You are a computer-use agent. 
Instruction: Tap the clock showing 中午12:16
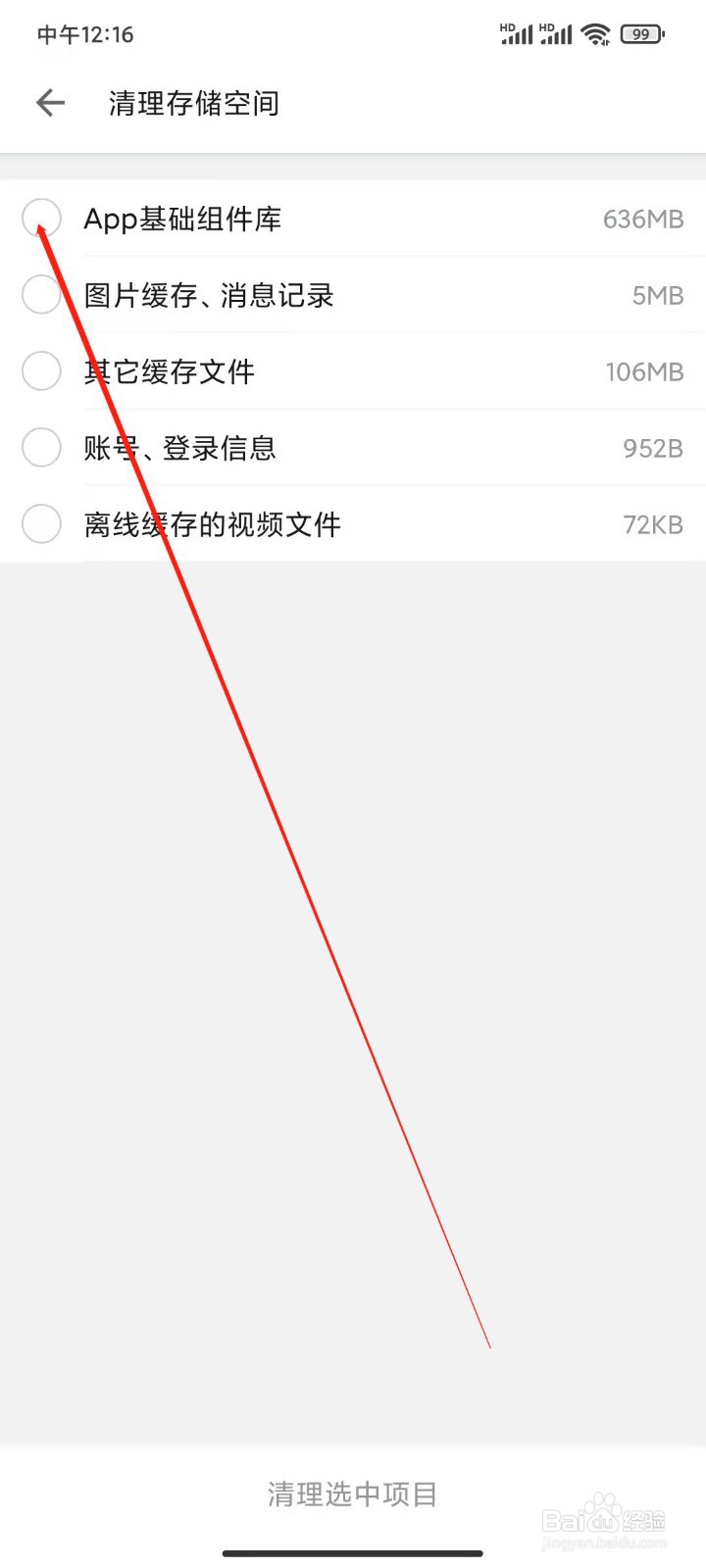(84, 34)
